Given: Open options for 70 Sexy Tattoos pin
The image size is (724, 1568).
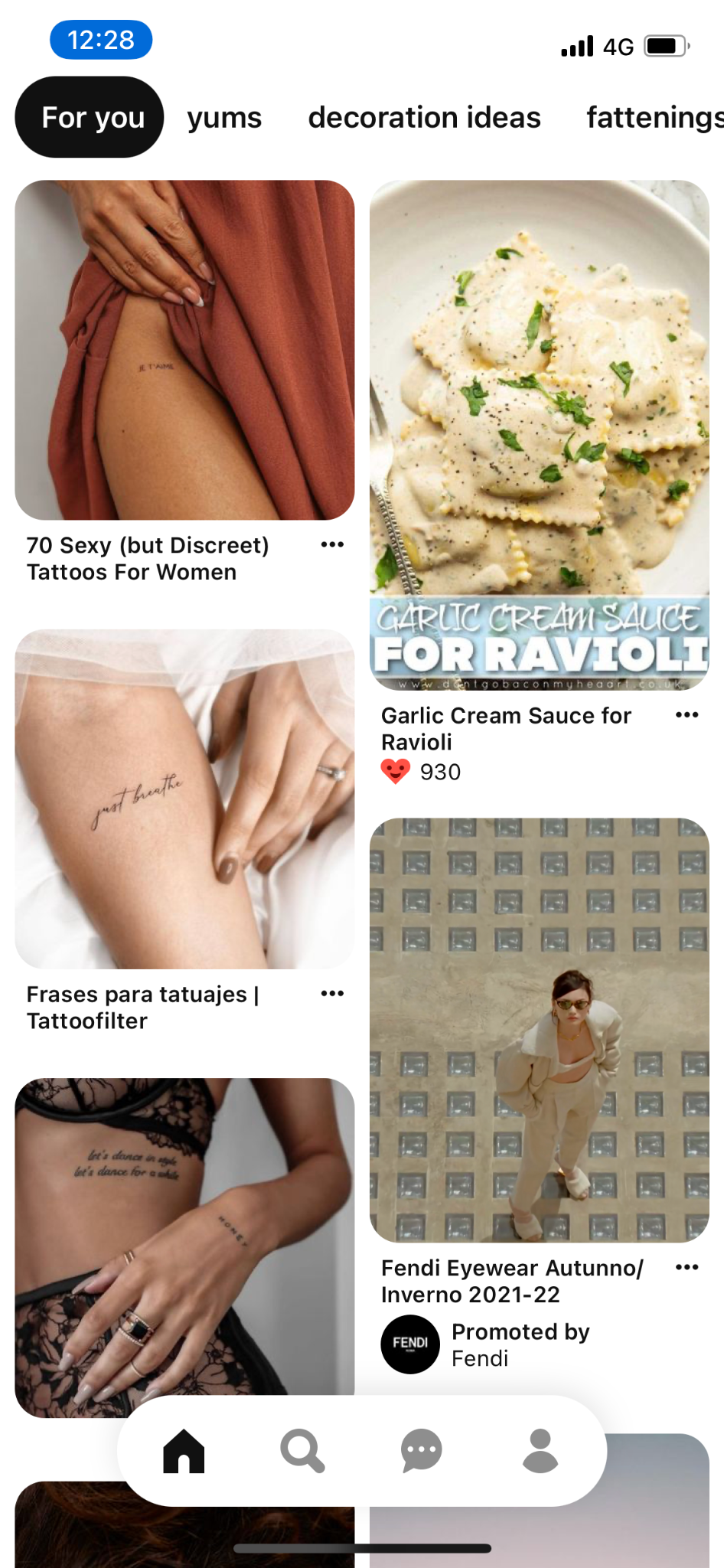Looking at the screenshot, I should [332, 544].
